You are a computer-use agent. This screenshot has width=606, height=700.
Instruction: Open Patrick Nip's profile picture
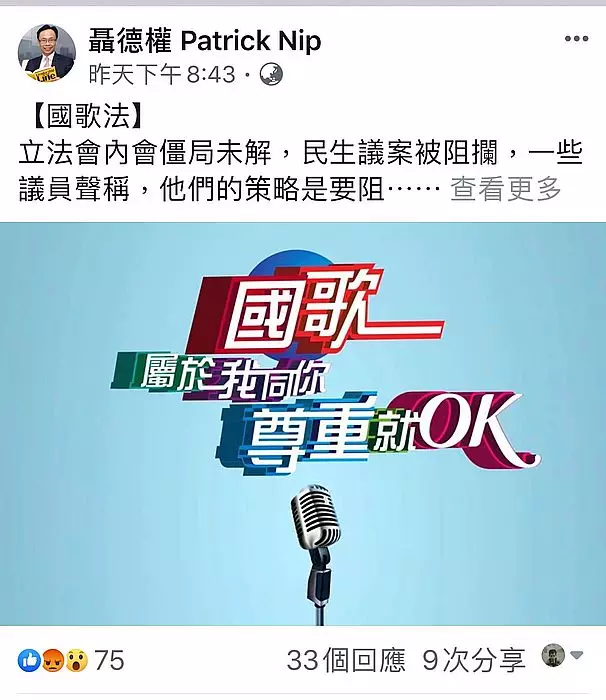coord(46,54)
